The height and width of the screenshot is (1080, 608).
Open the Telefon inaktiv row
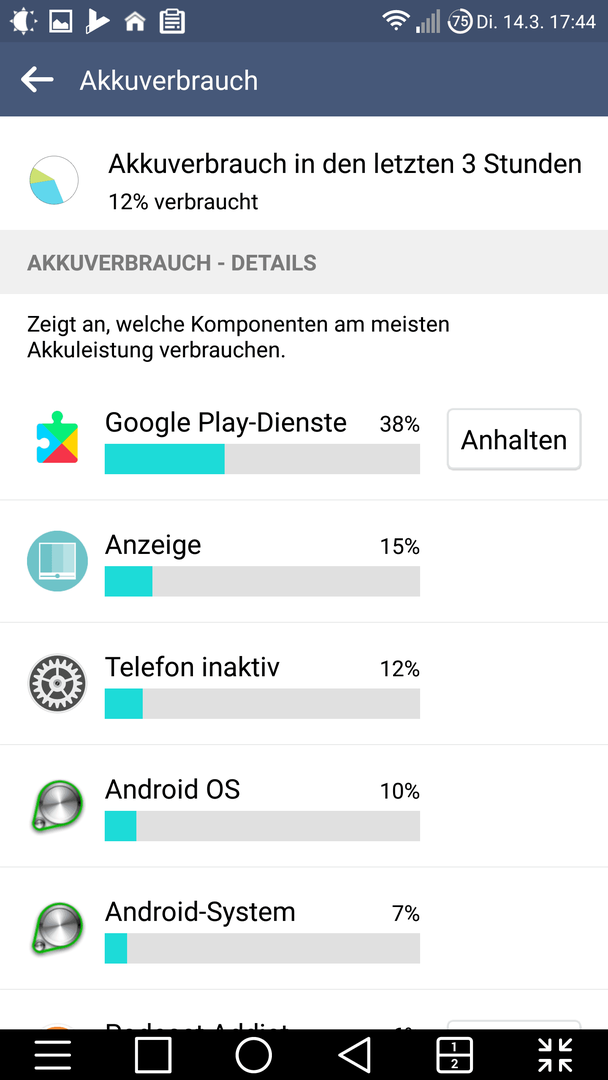coord(304,684)
